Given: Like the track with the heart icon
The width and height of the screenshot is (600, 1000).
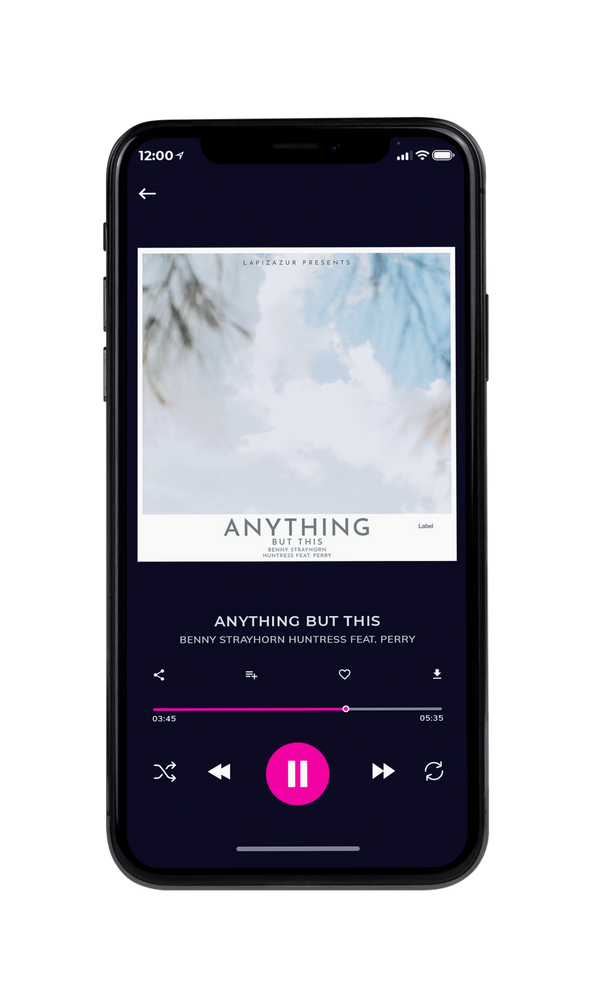Looking at the screenshot, I should 344,674.
